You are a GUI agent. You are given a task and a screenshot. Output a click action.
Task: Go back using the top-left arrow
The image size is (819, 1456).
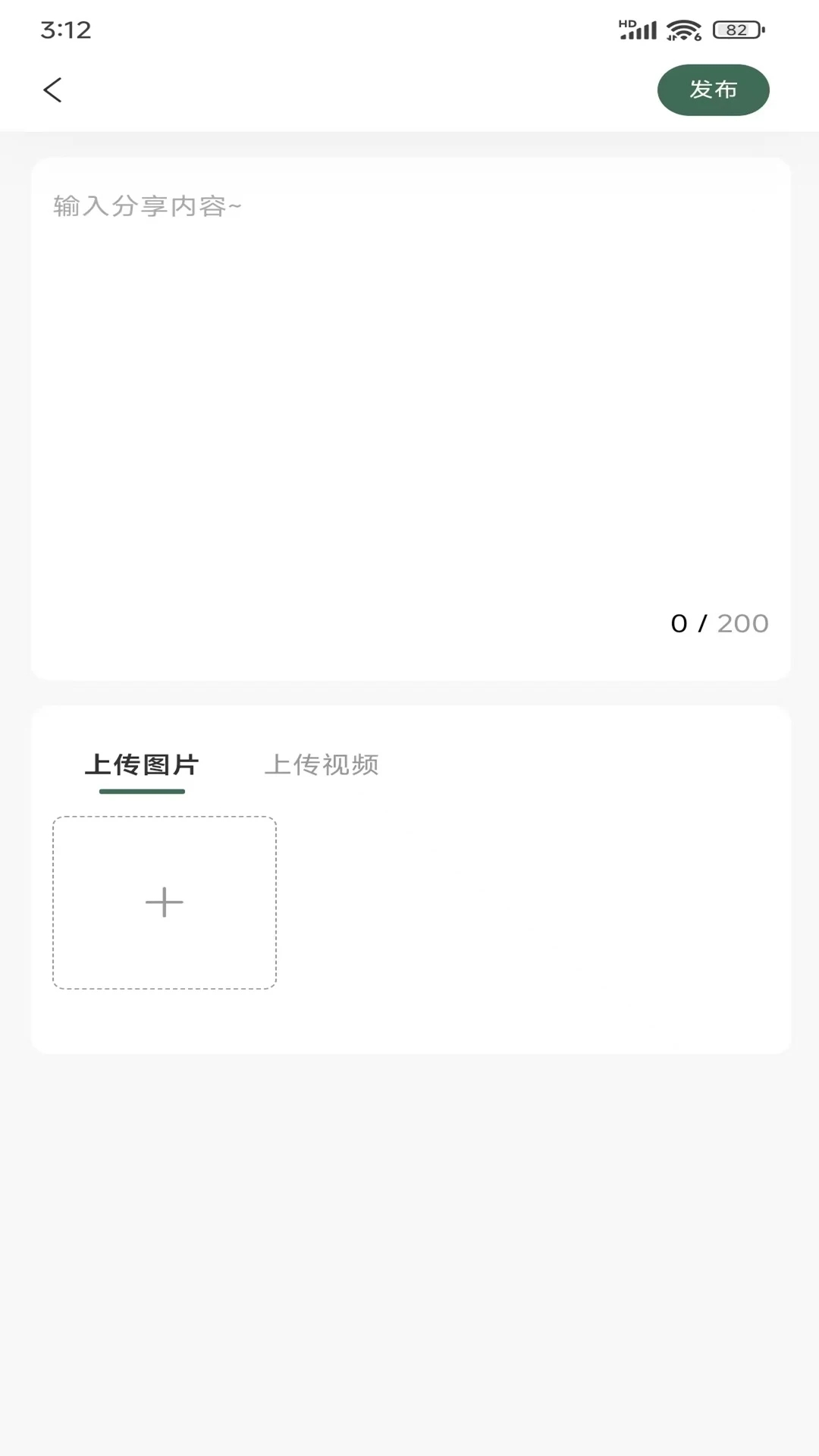click(52, 90)
